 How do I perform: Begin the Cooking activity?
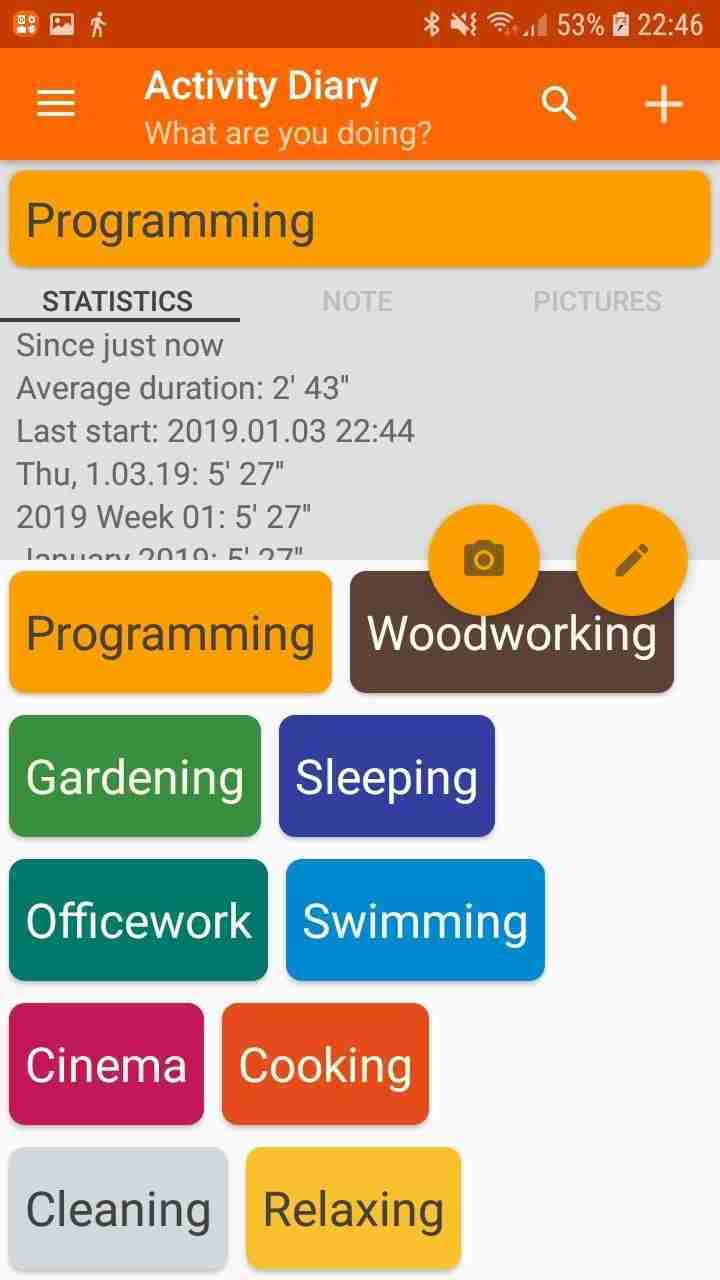325,1063
